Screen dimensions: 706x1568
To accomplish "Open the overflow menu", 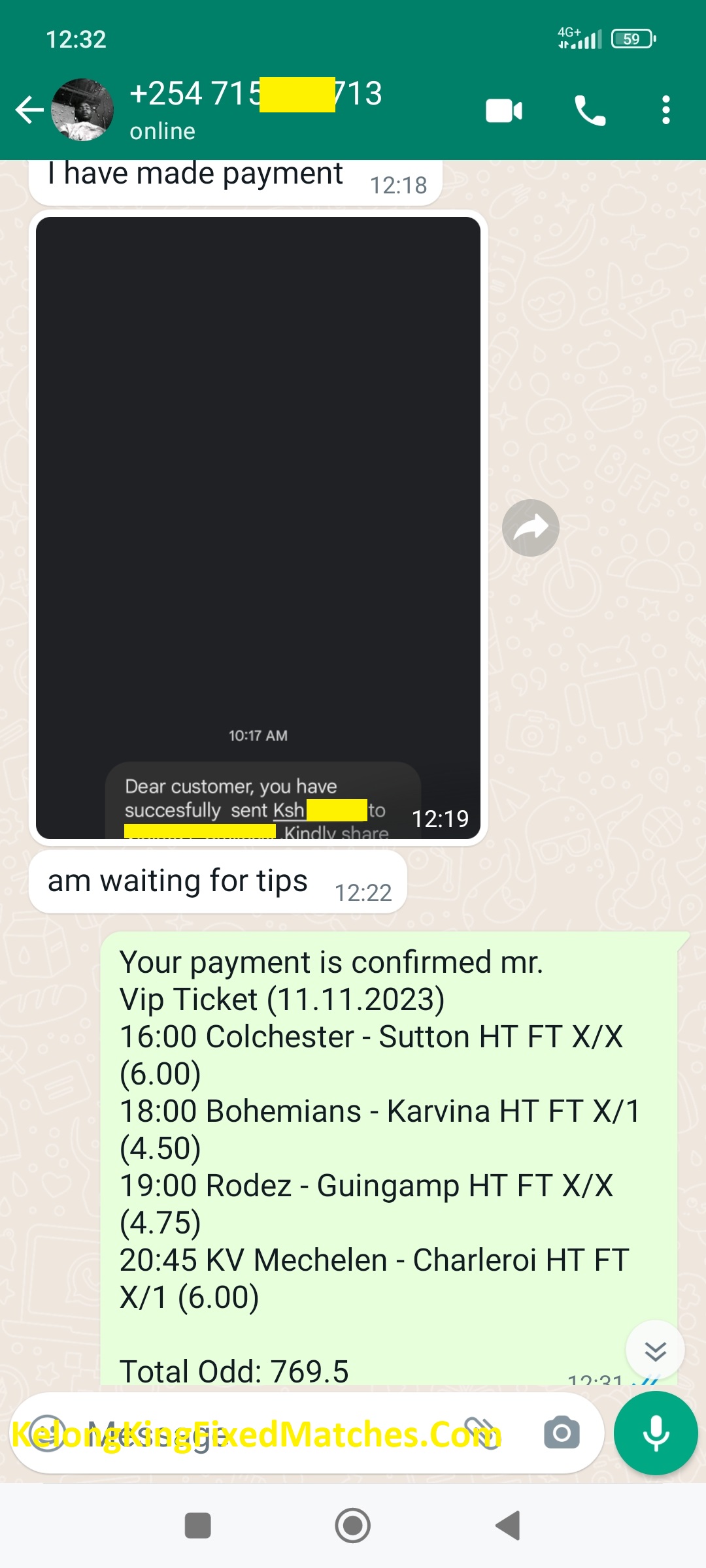I will pyautogui.click(x=665, y=110).
